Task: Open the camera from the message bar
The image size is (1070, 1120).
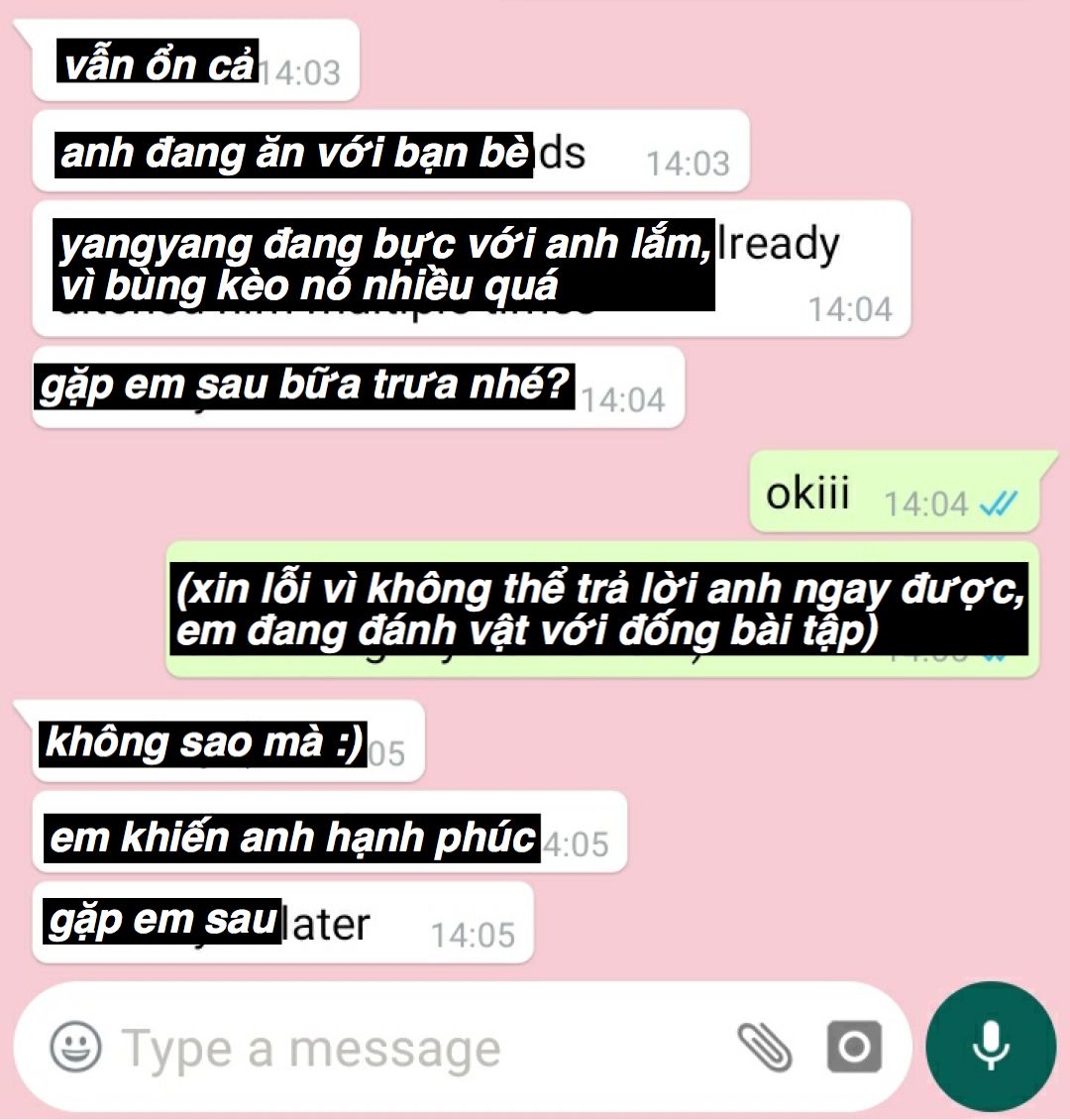Action: point(854,1047)
